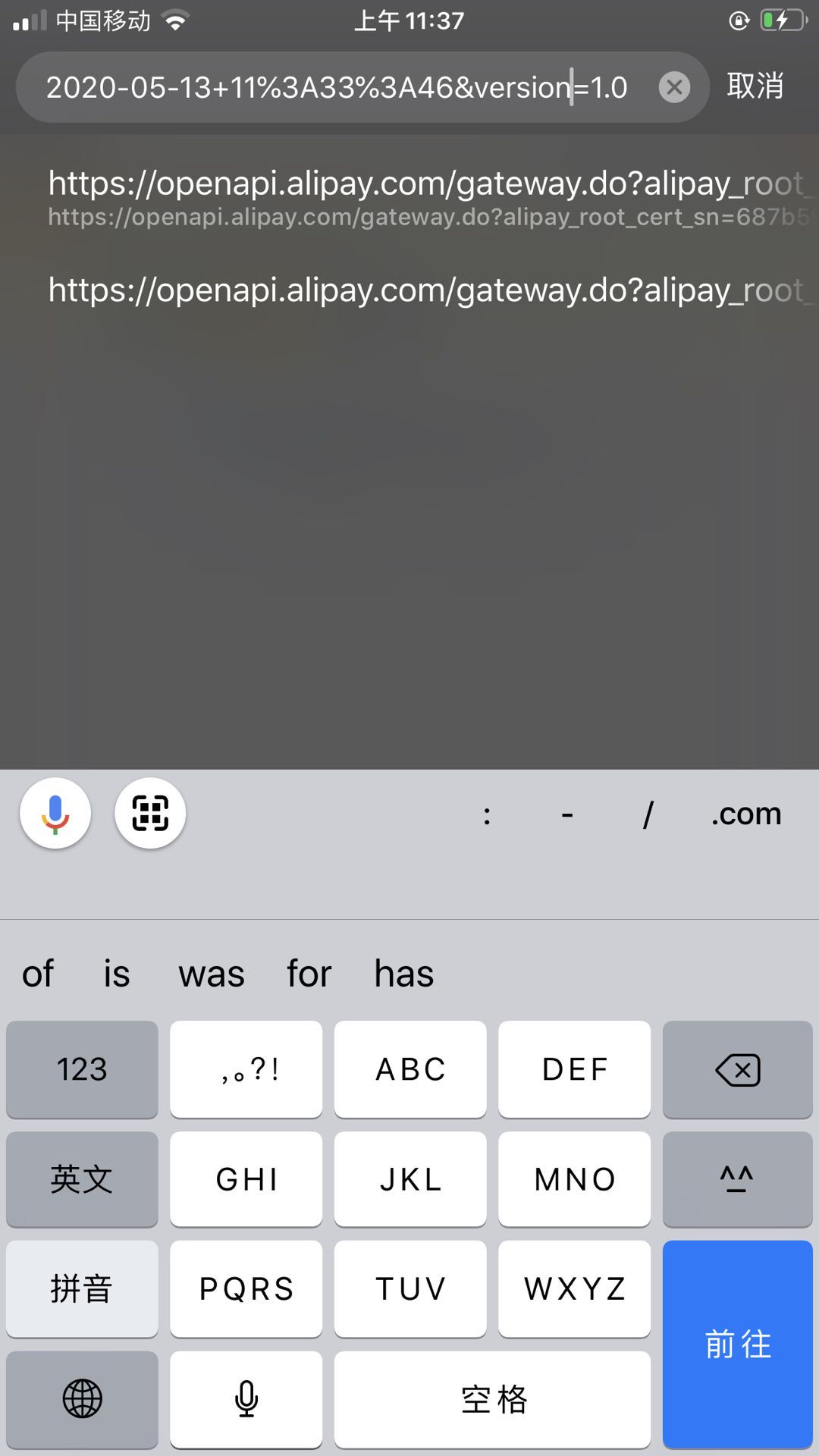
Task: Tap 取消 to cancel URL editing
Action: (755, 86)
